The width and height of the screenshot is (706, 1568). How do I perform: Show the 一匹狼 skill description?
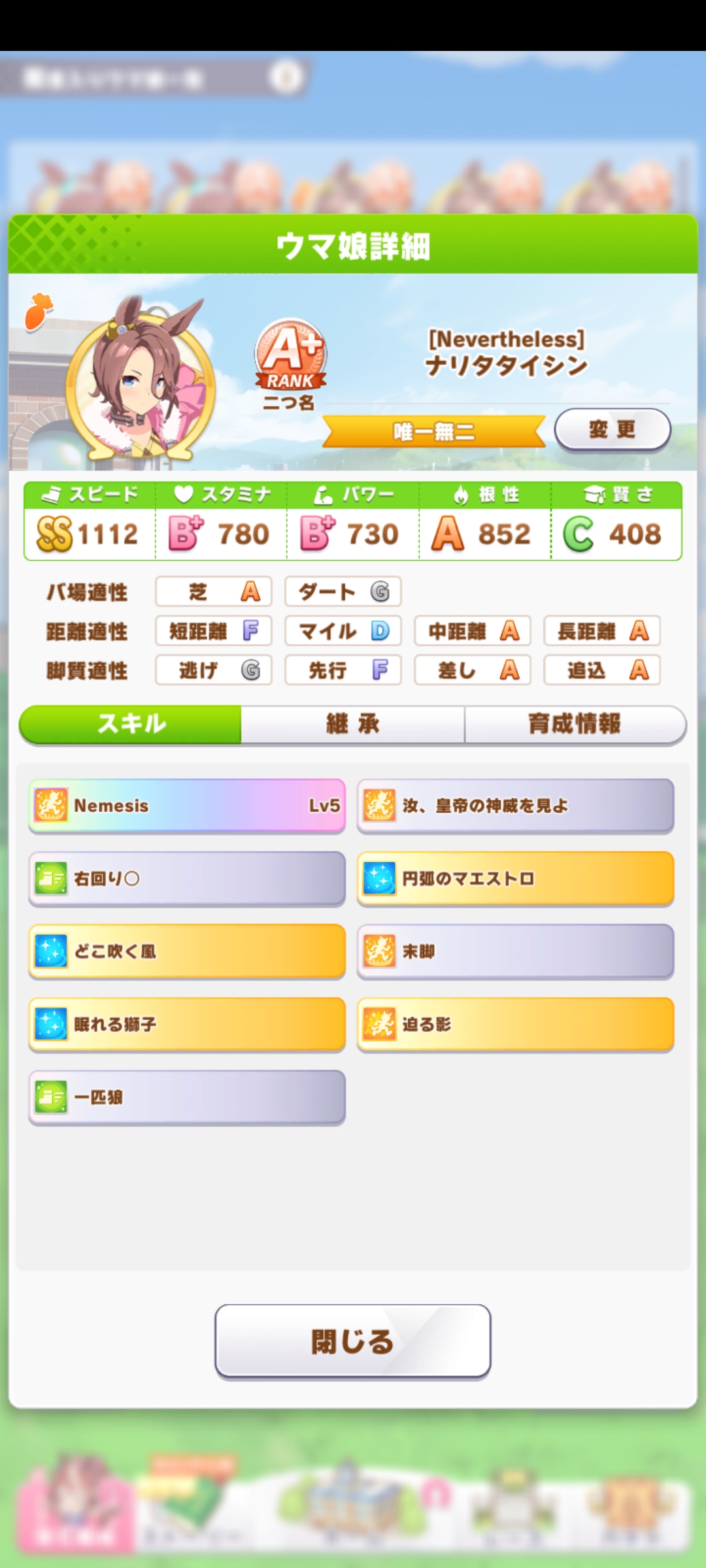tap(187, 1097)
